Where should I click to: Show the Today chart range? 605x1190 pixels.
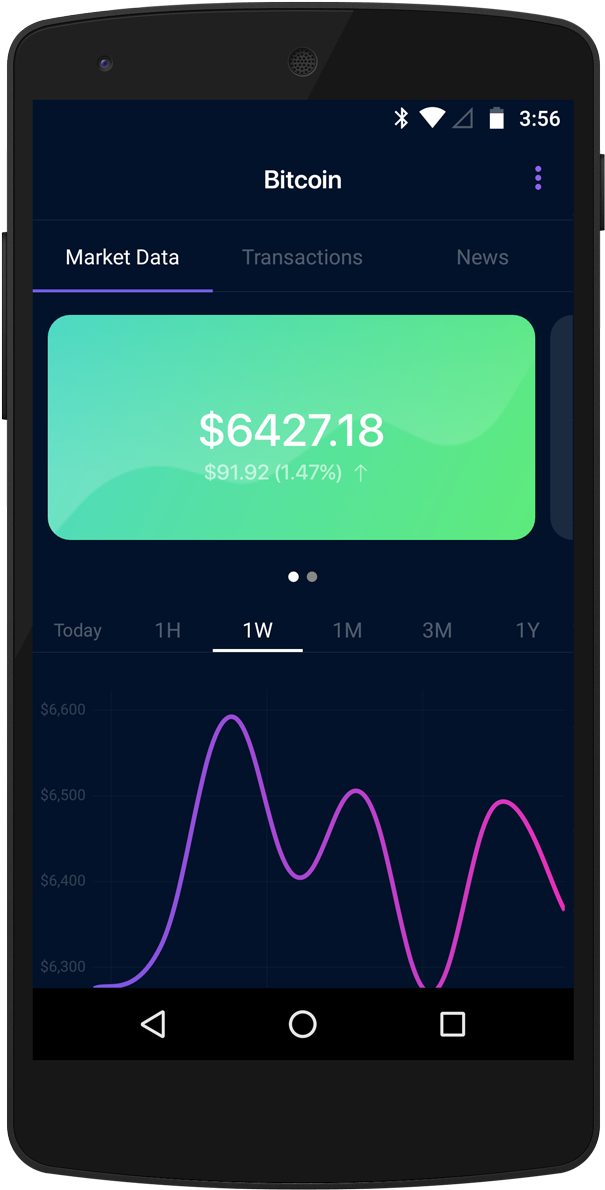[x=78, y=630]
